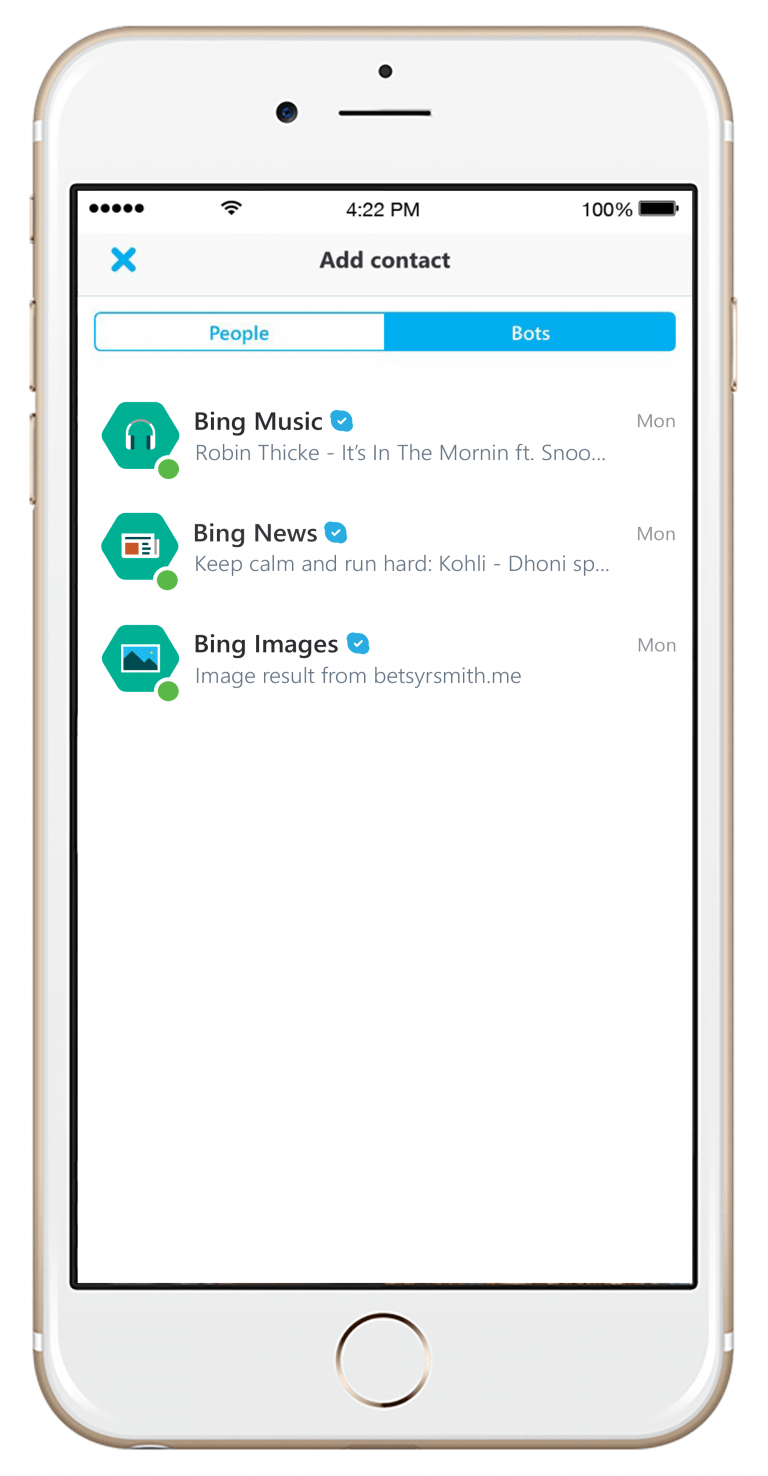Open the Bing Images bot
Screen dimensions: 768x1476
[x=385, y=659]
